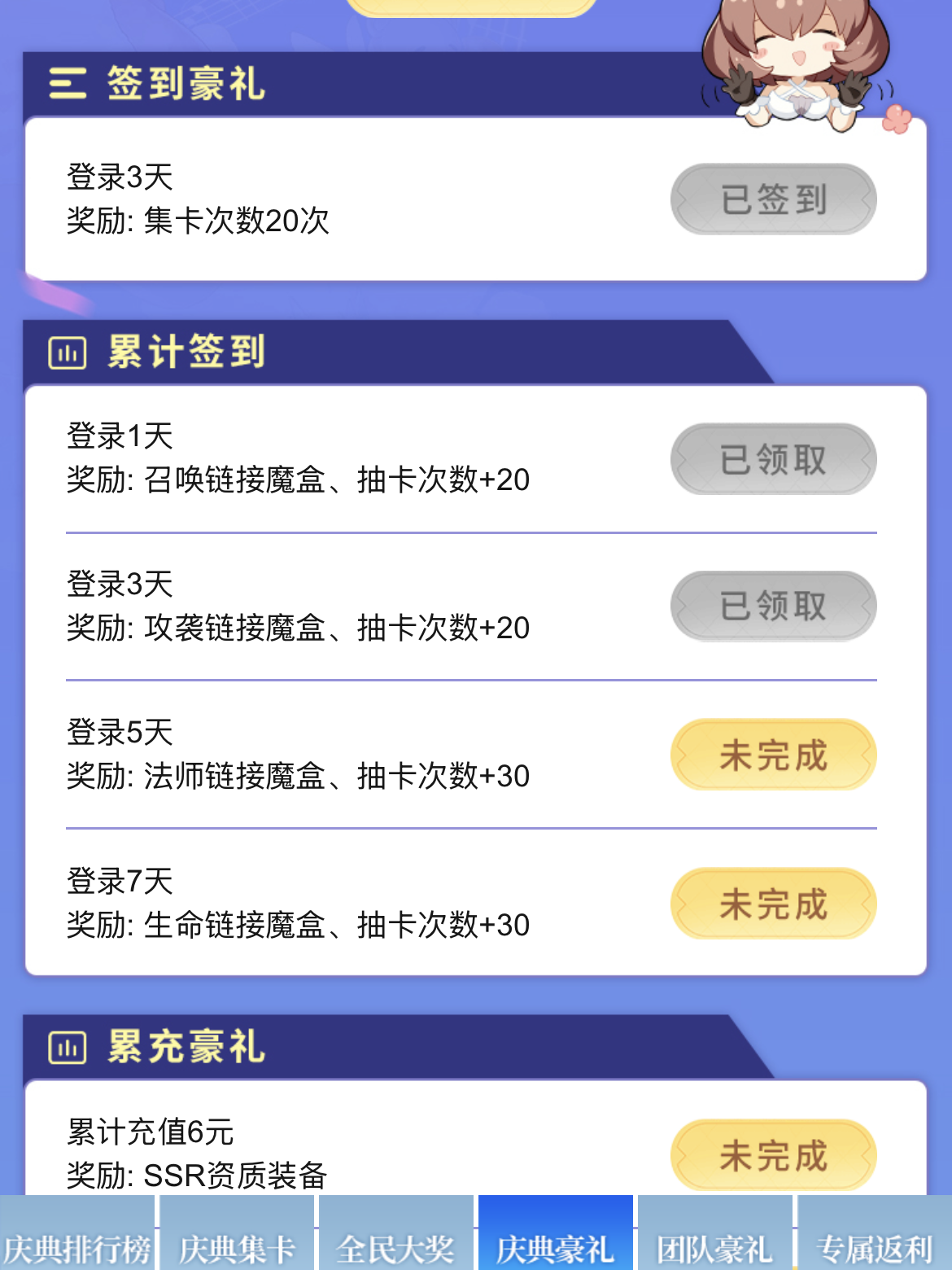Click 未完成 button for 累计充值6元
This screenshot has width=952, height=1270.
click(x=773, y=1151)
